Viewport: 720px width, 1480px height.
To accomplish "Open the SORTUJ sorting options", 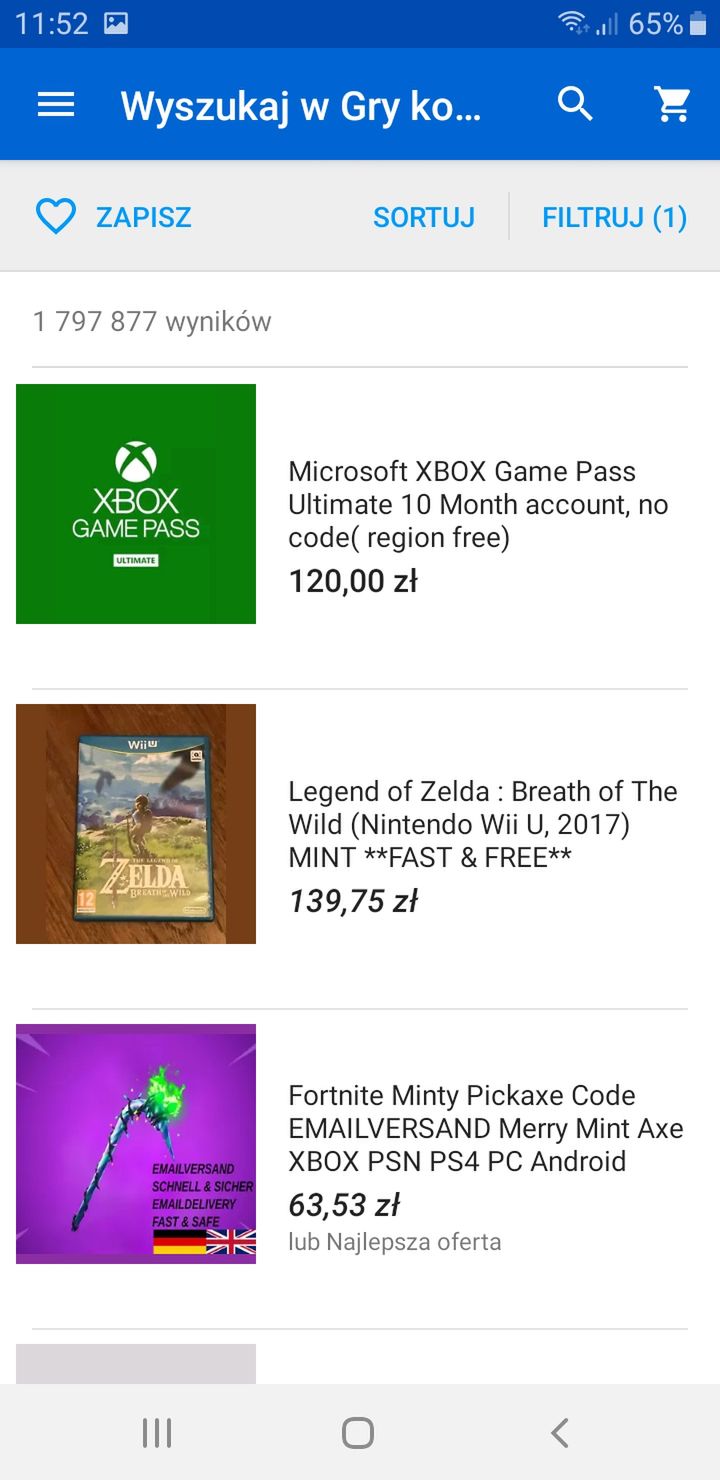I will 424,217.
